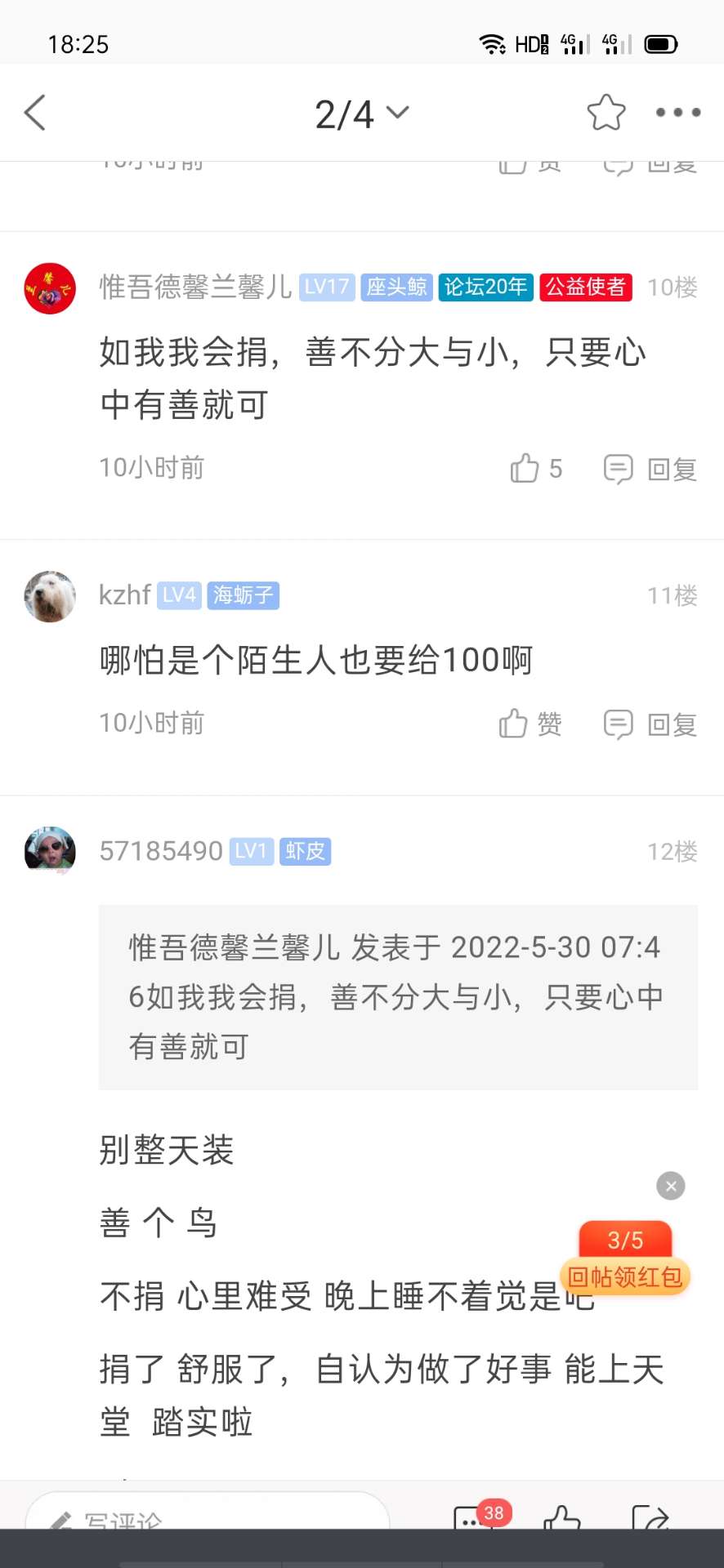
Task: Like this thread in the bottom bar
Action: click(562, 1519)
